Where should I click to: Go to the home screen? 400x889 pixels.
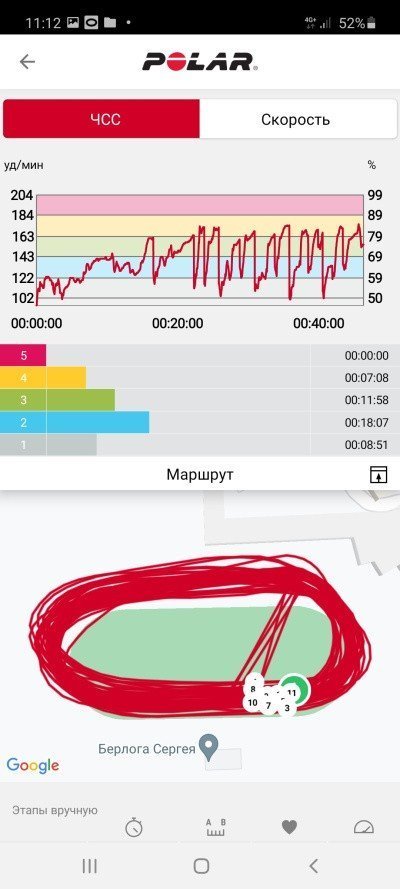coord(201,866)
